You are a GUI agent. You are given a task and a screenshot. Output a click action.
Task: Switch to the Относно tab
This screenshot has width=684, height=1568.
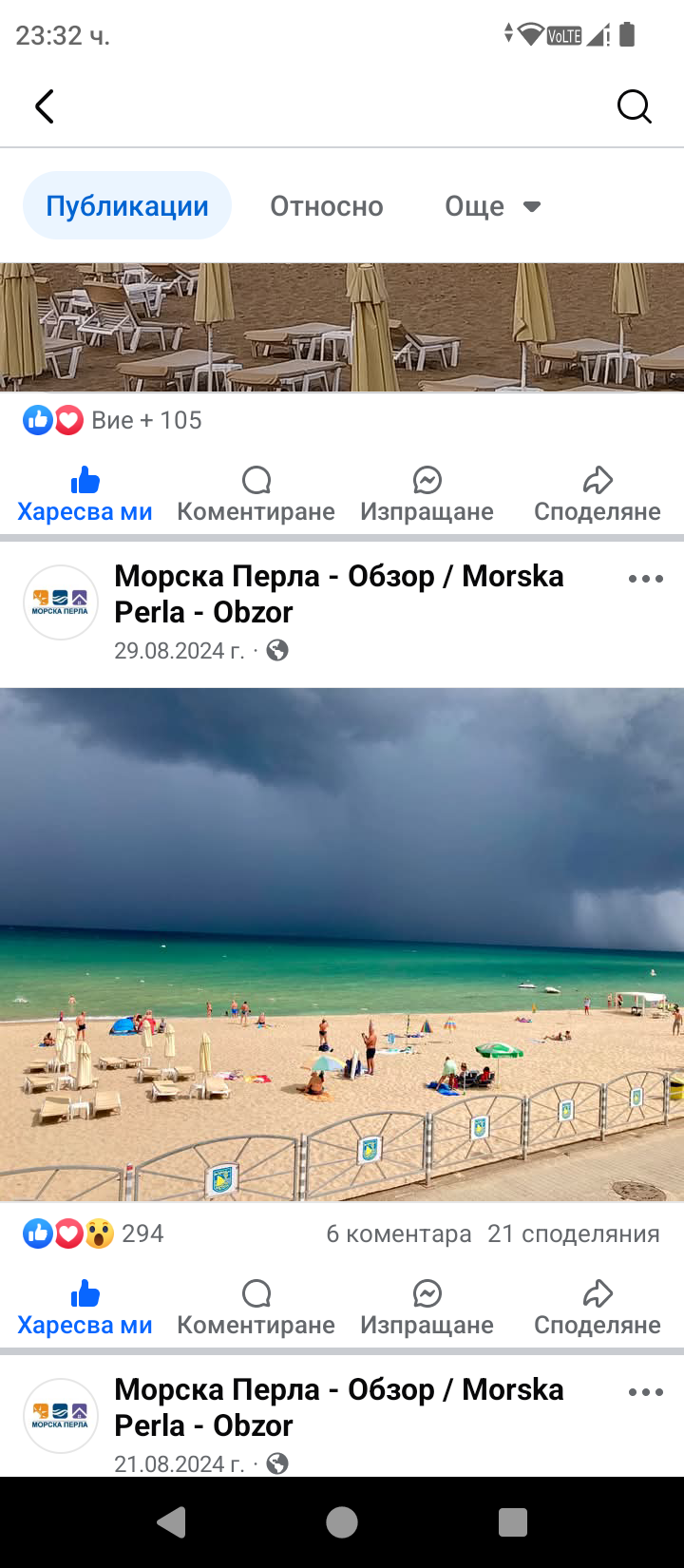[x=326, y=206]
